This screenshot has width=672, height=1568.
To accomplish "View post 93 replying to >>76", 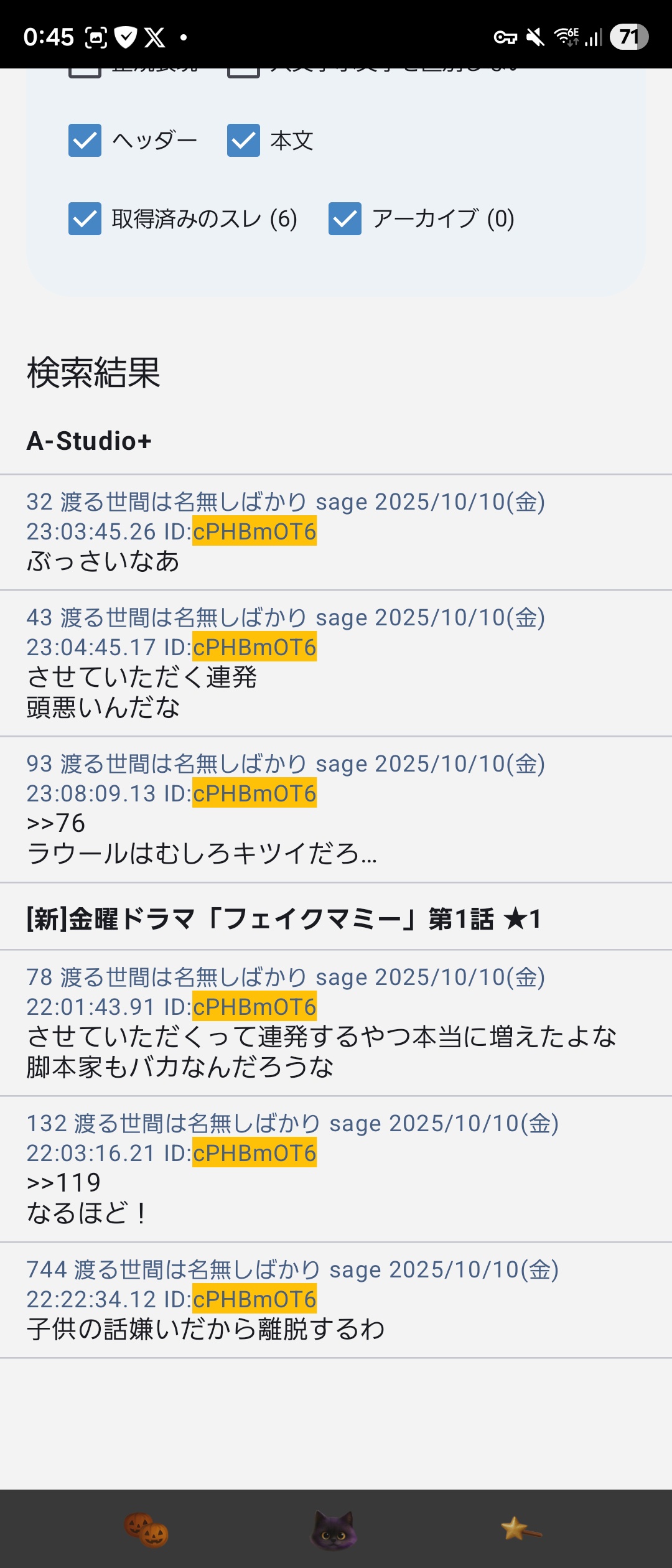I will pyautogui.click(x=336, y=809).
